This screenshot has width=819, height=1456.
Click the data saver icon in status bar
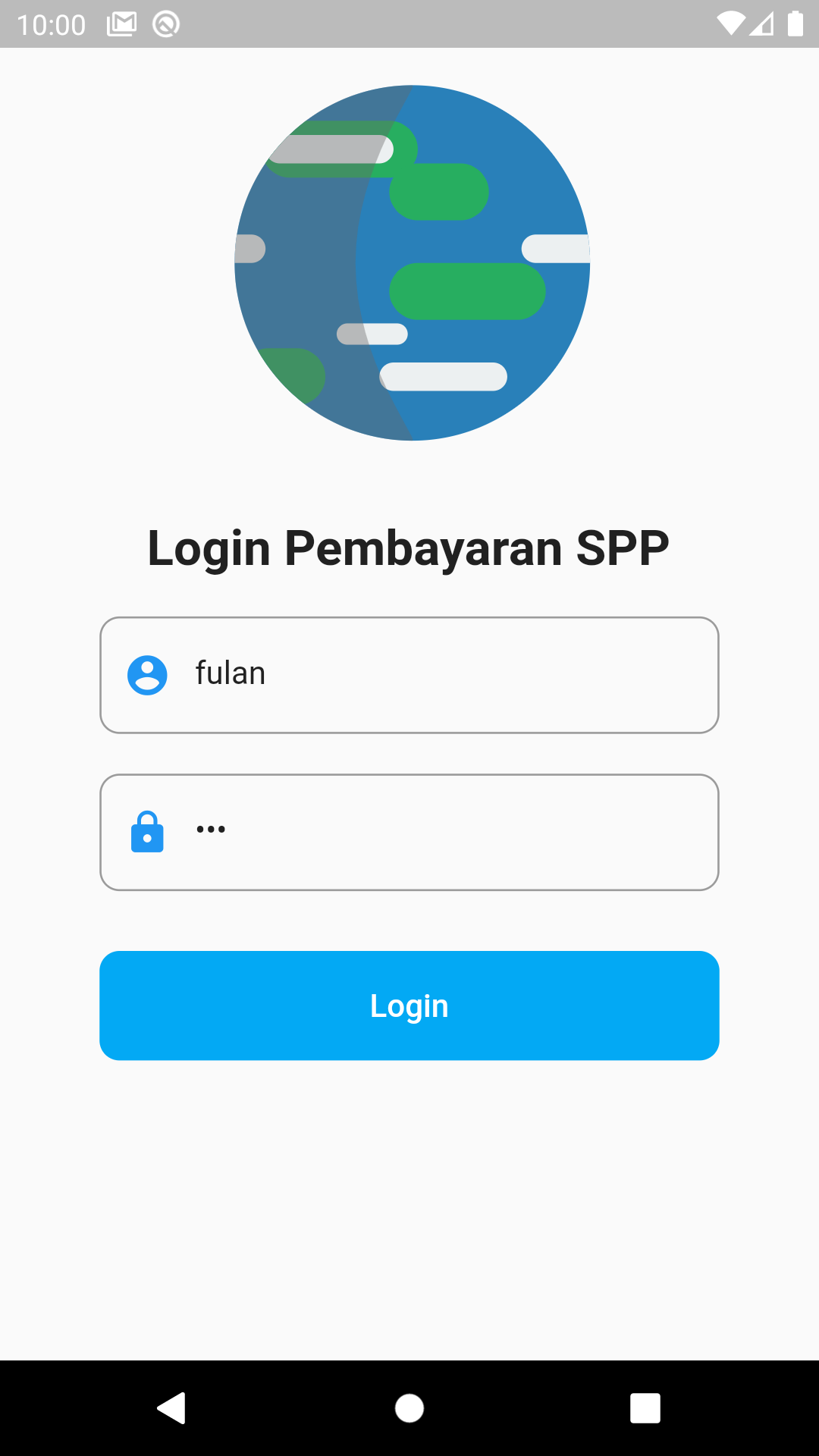[164, 23]
